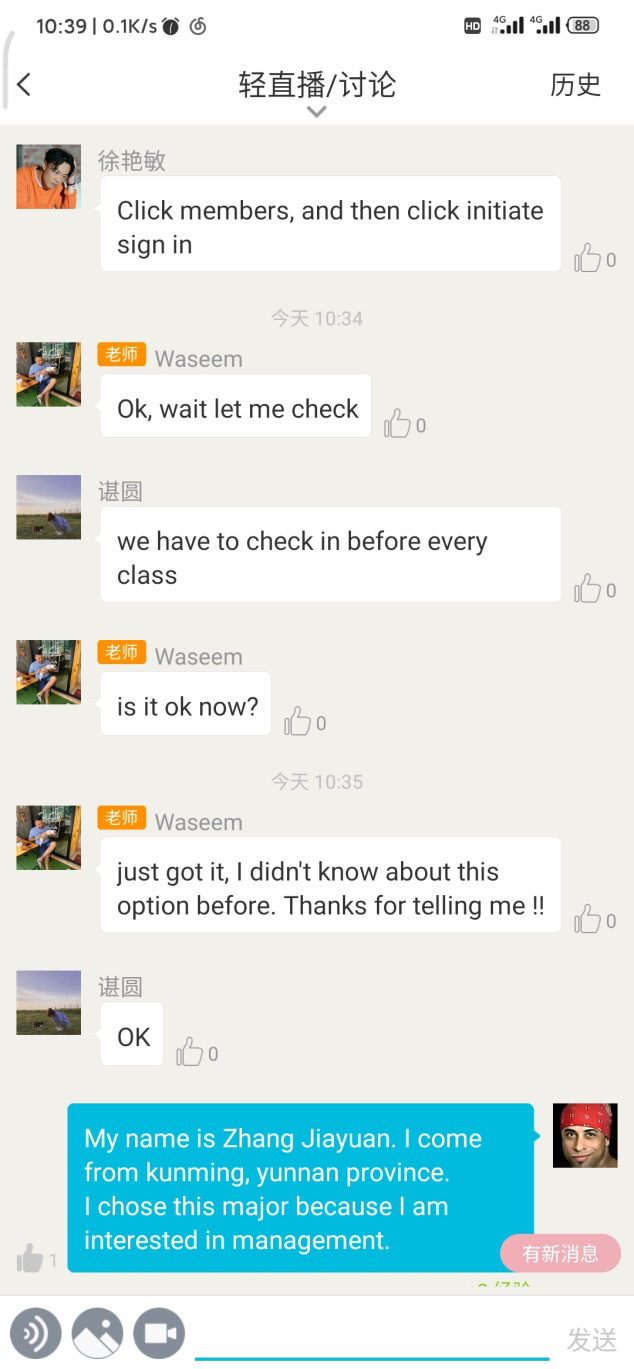The width and height of the screenshot is (634, 1369).
Task: View my own avatar with red bandana
Action: [585, 1135]
